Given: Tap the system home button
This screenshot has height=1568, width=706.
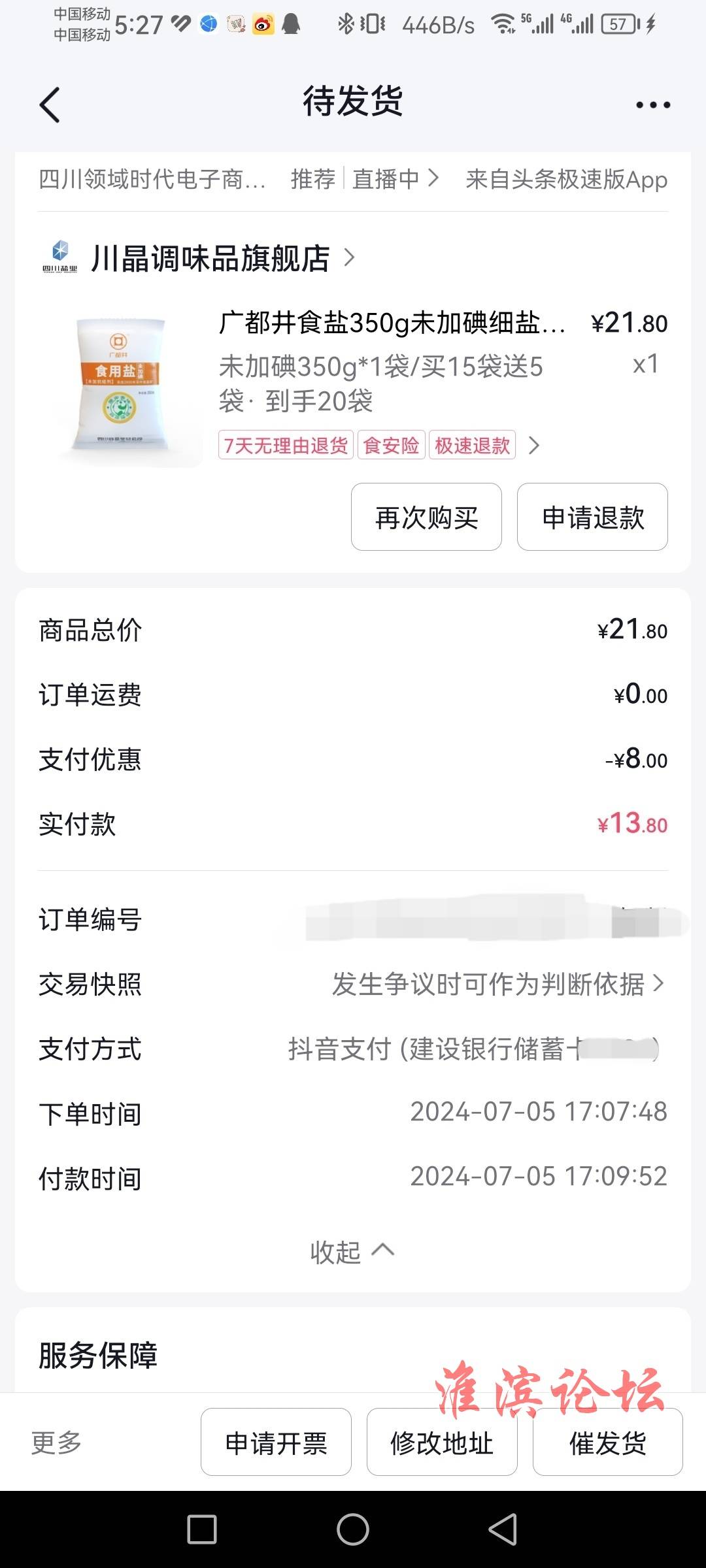Looking at the screenshot, I should pyautogui.click(x=353, y=1529).
